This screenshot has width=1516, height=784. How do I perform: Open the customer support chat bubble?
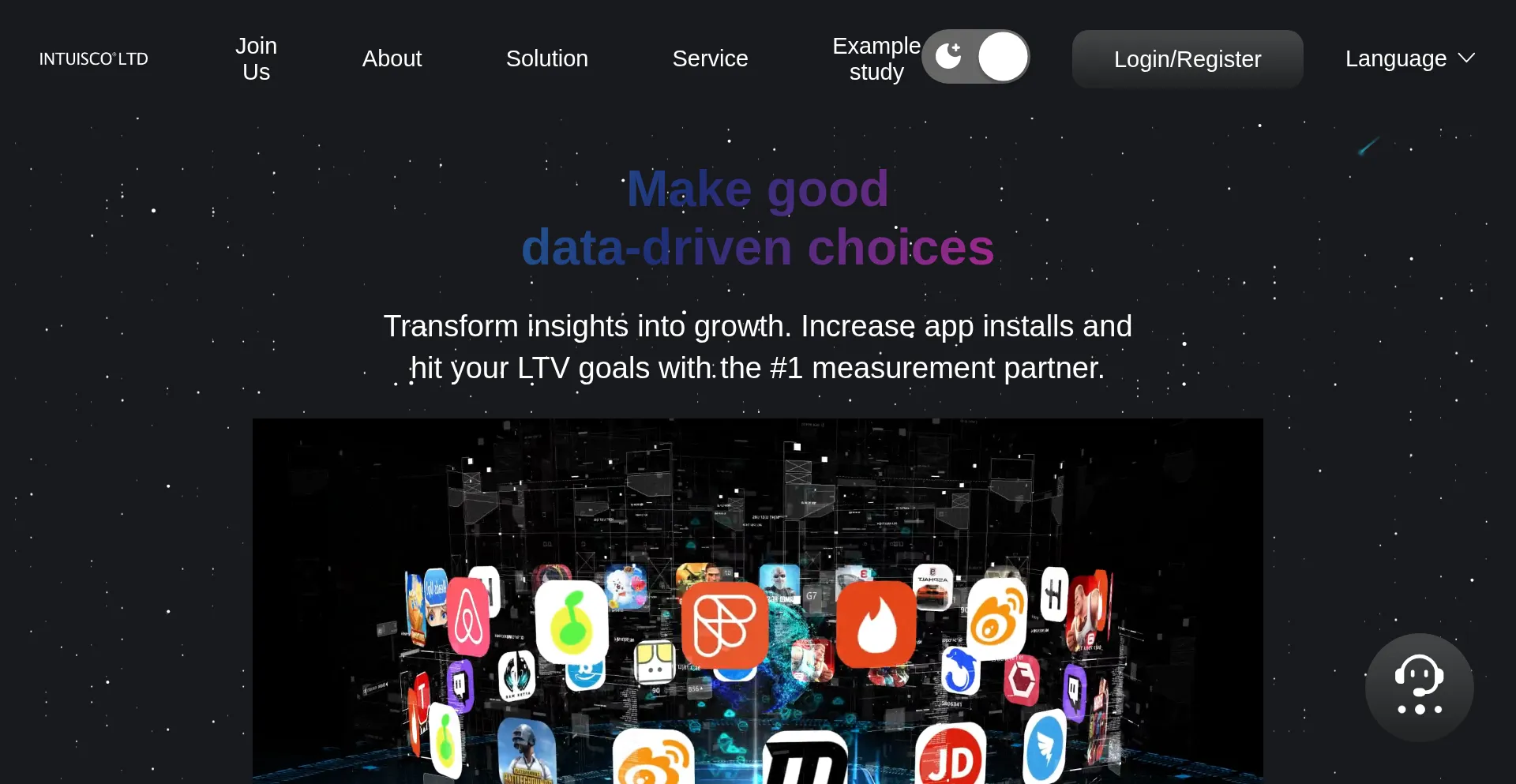pyautogui.click(x=1419, y=687)
